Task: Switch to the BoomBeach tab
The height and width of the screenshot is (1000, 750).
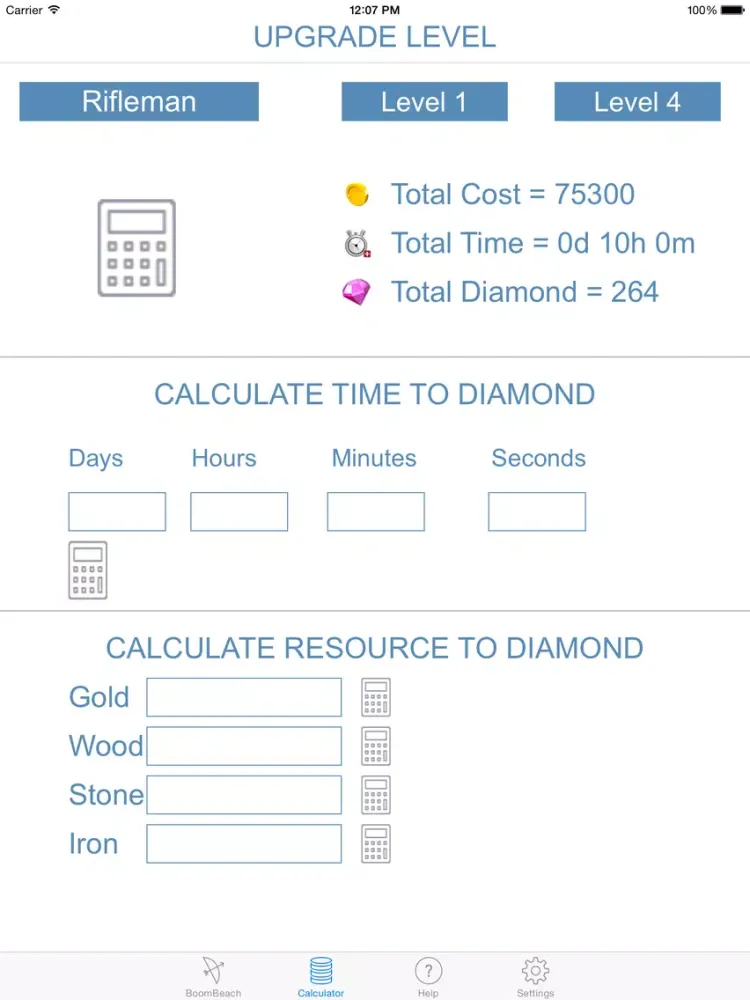Action: pos(213,977)
